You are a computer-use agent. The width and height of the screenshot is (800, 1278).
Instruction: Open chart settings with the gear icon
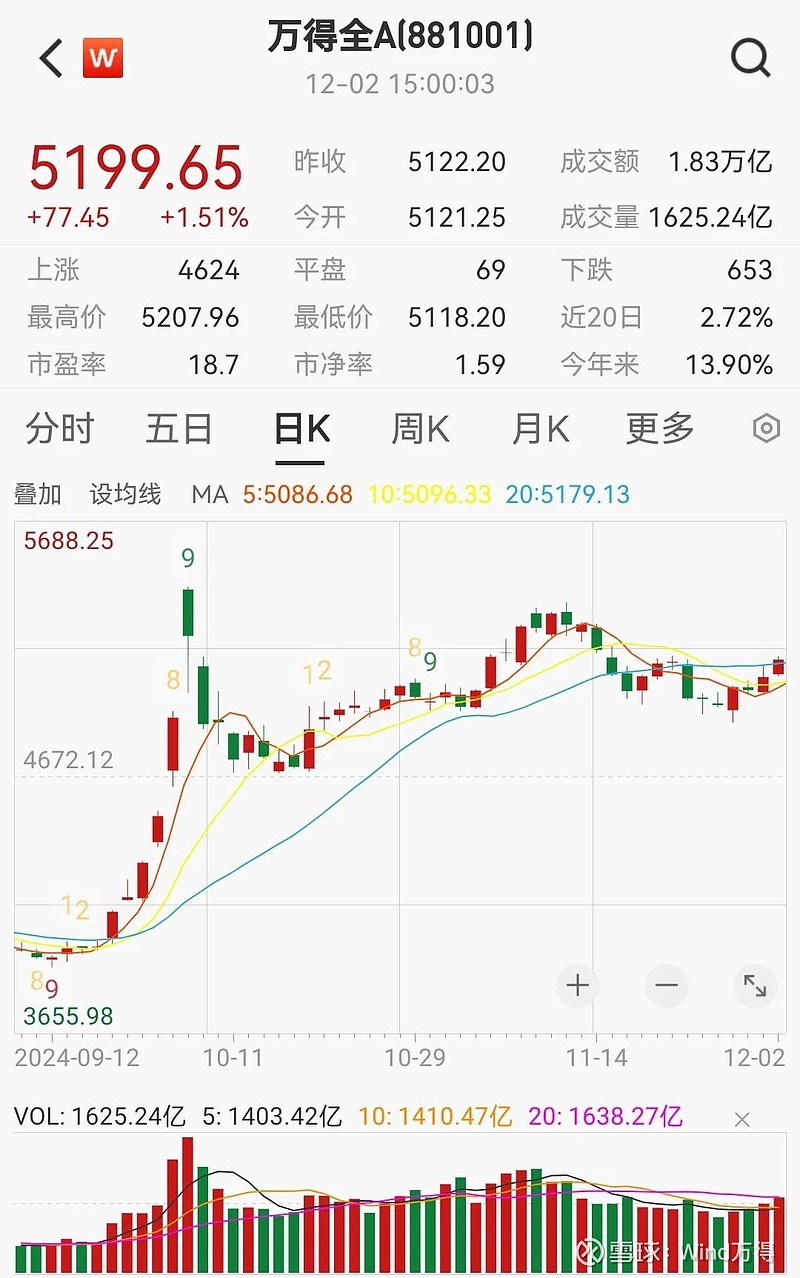[x=765, y=428]
